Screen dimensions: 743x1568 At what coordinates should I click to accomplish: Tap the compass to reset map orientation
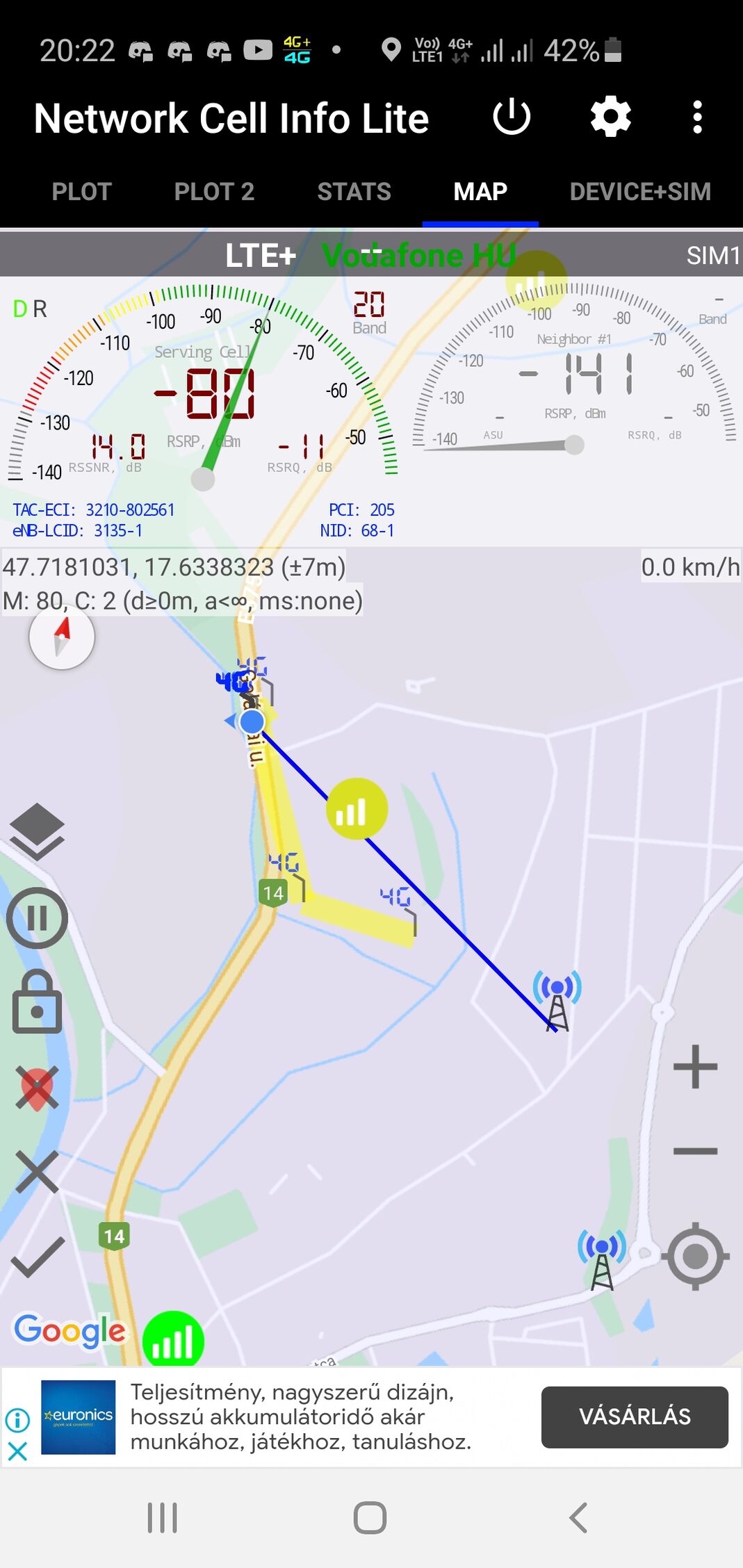pos(62,637)
